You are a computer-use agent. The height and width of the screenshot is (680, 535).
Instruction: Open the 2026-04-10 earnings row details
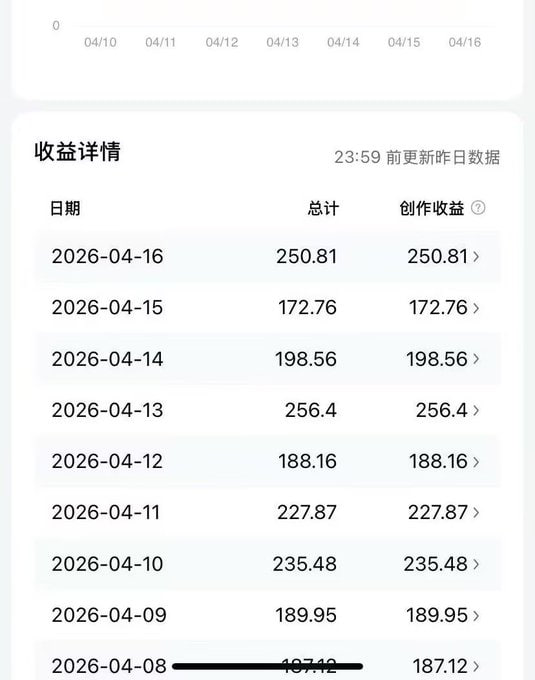tap(268, 564)
